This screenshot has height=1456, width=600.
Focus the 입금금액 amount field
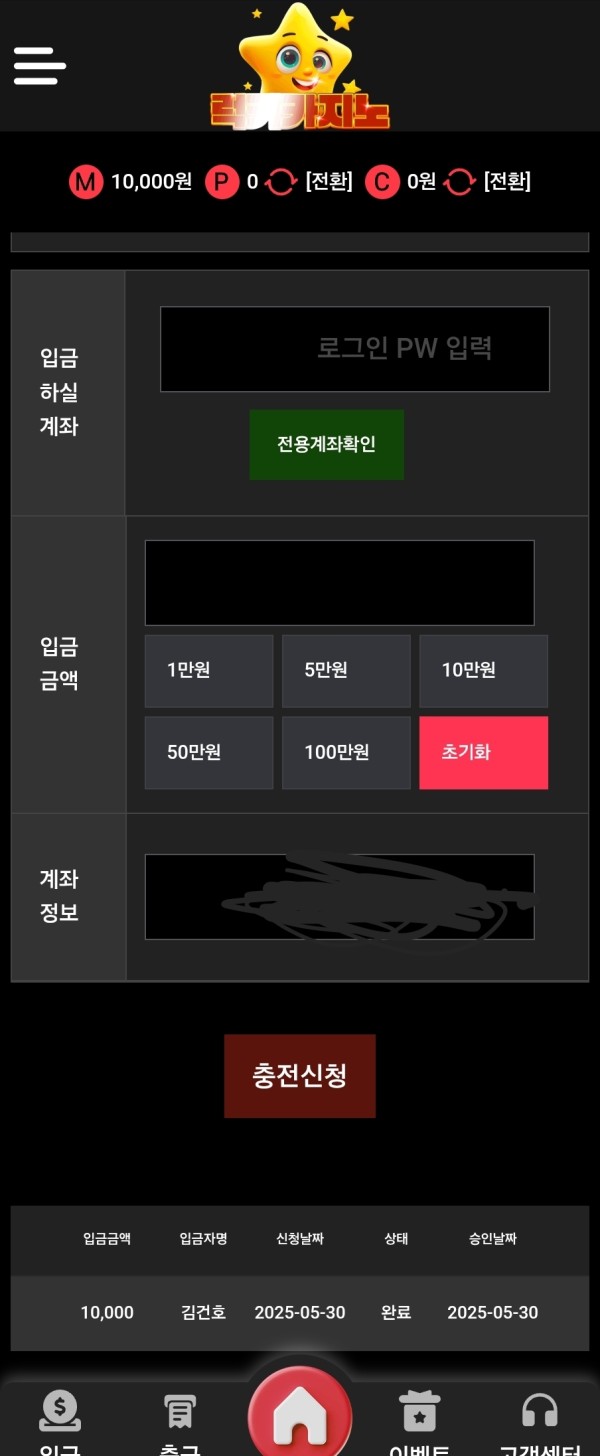339,583
